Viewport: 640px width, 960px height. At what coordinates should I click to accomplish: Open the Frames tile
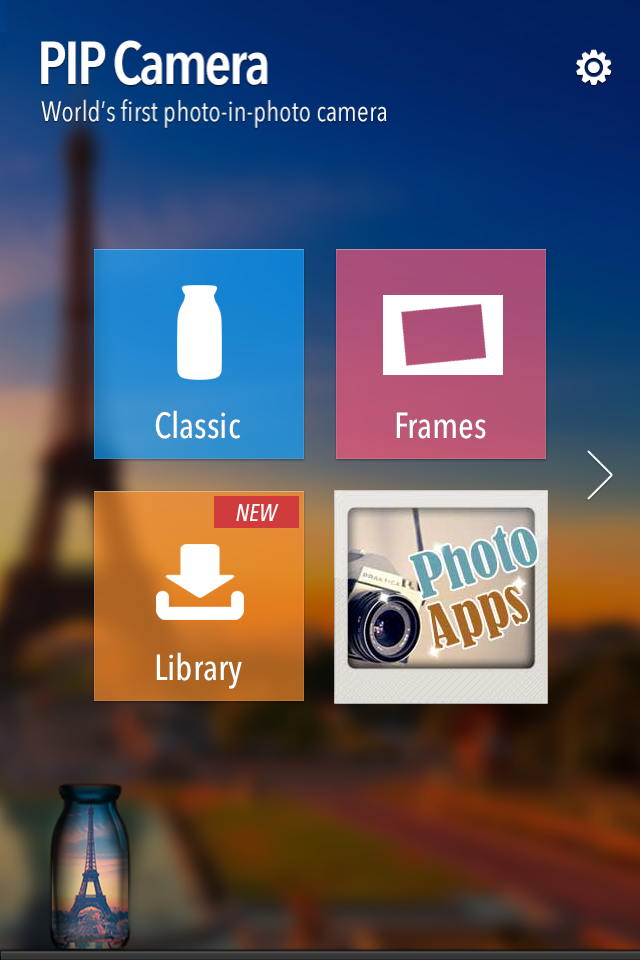(x=441, y=354)
